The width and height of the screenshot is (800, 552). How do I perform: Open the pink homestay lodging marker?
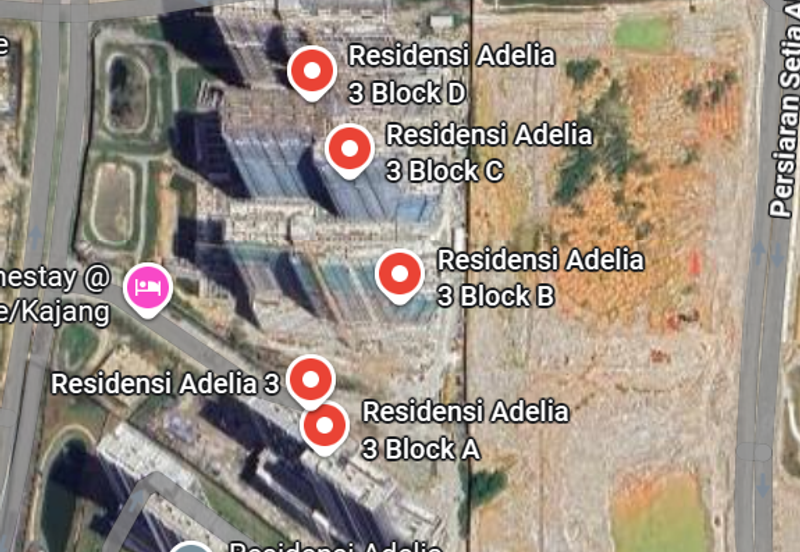click(x=148, y=288)
